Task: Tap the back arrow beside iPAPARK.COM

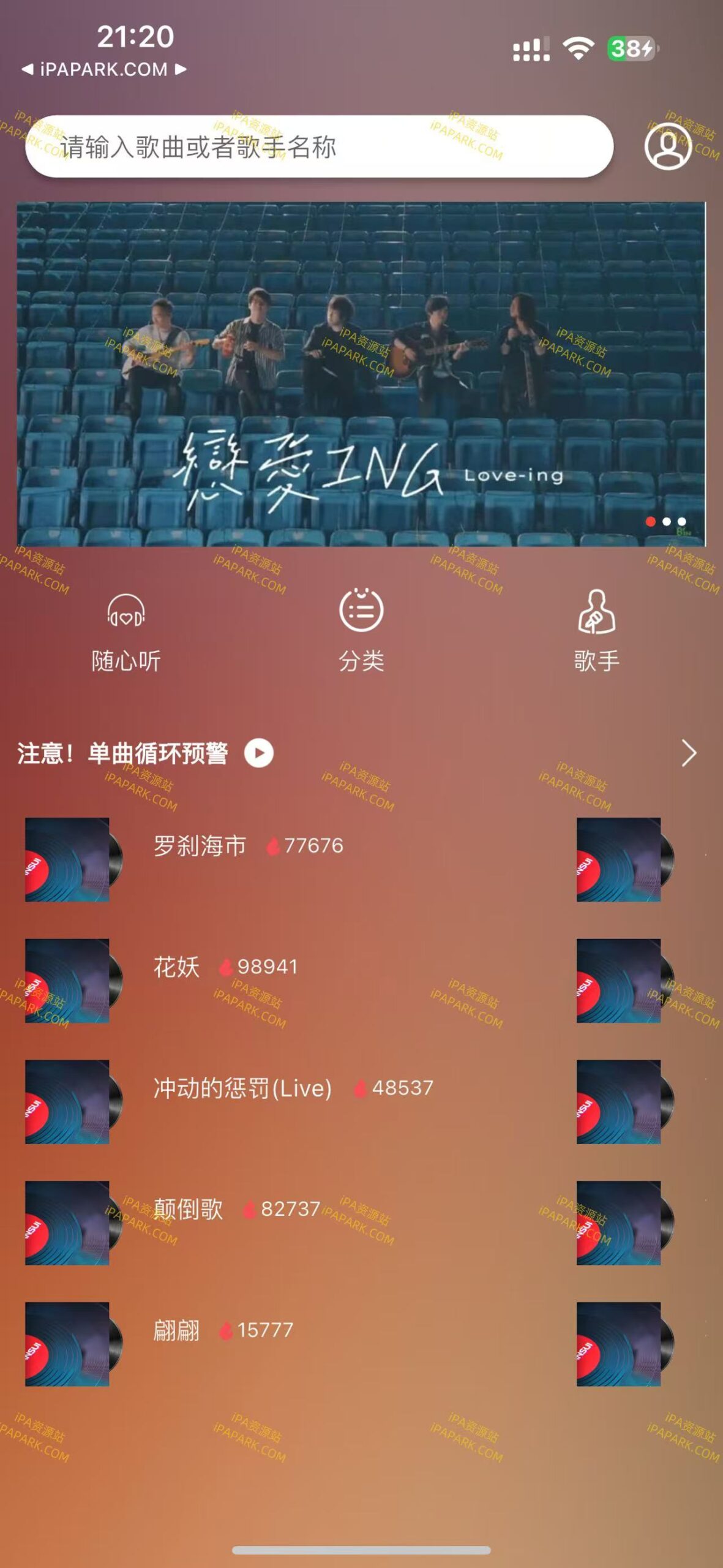Action: 26,68
